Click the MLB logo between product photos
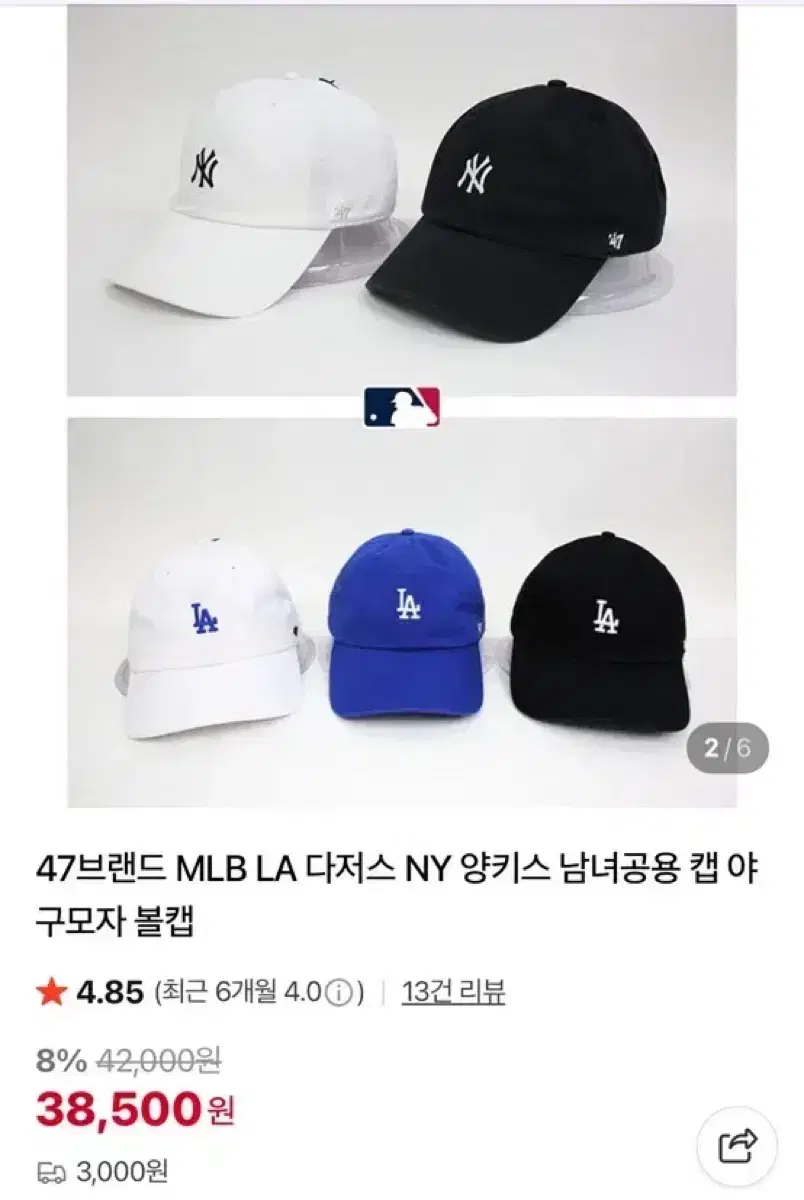 (x=402, y=406)
